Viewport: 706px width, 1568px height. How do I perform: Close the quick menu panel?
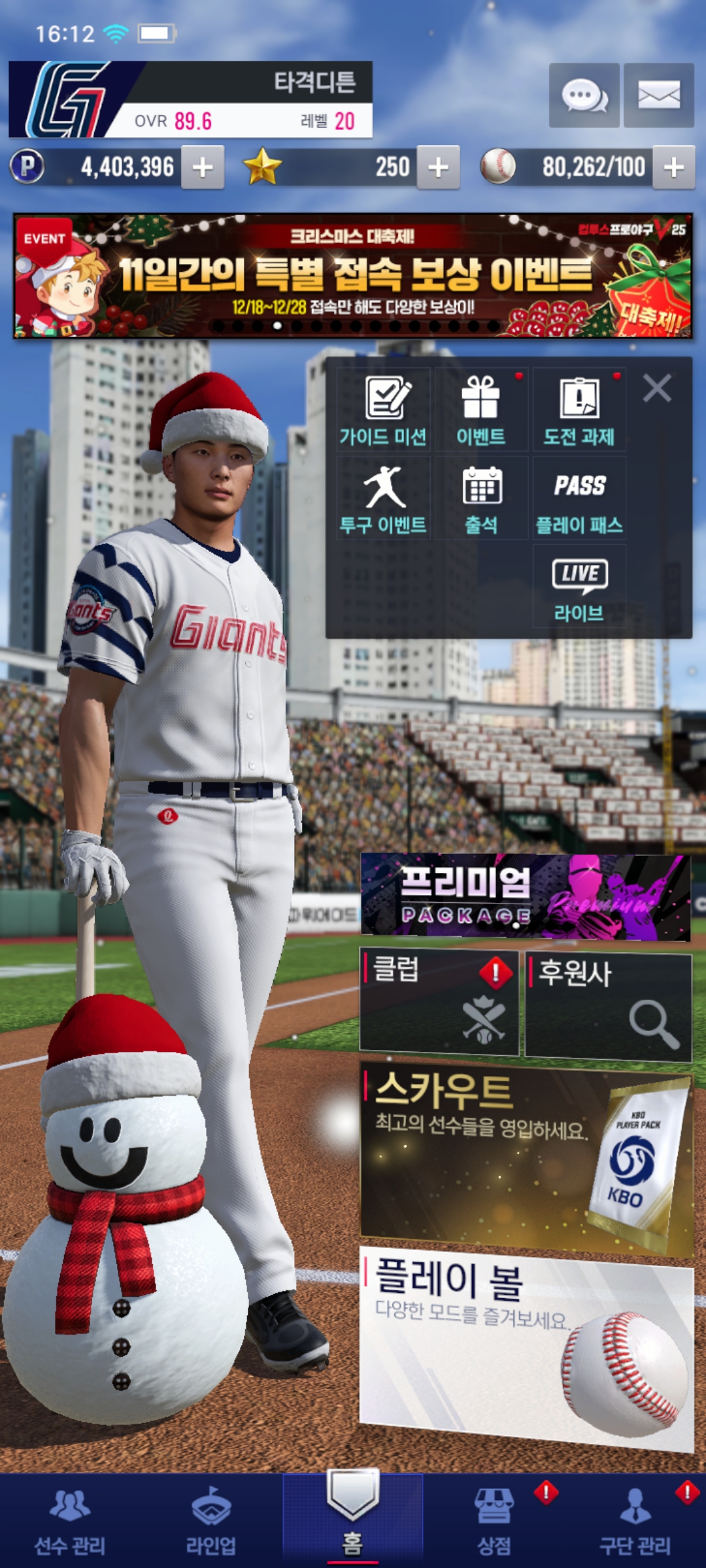[x=657, y=388]
